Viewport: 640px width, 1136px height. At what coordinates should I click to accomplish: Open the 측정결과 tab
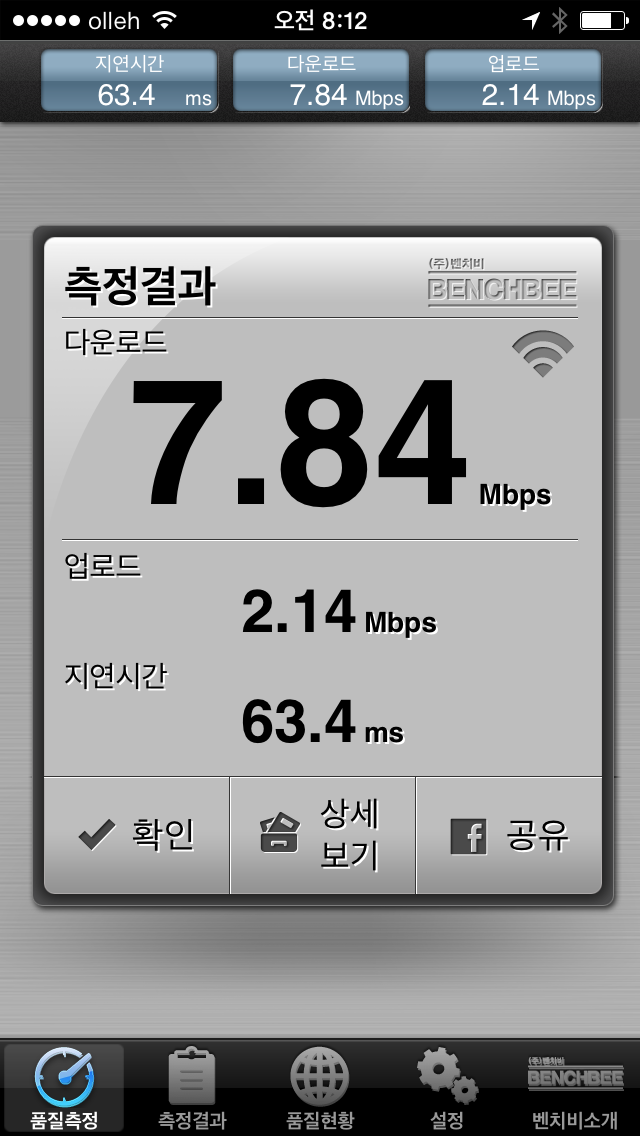pyautogui.click(x=192, y=1089)
